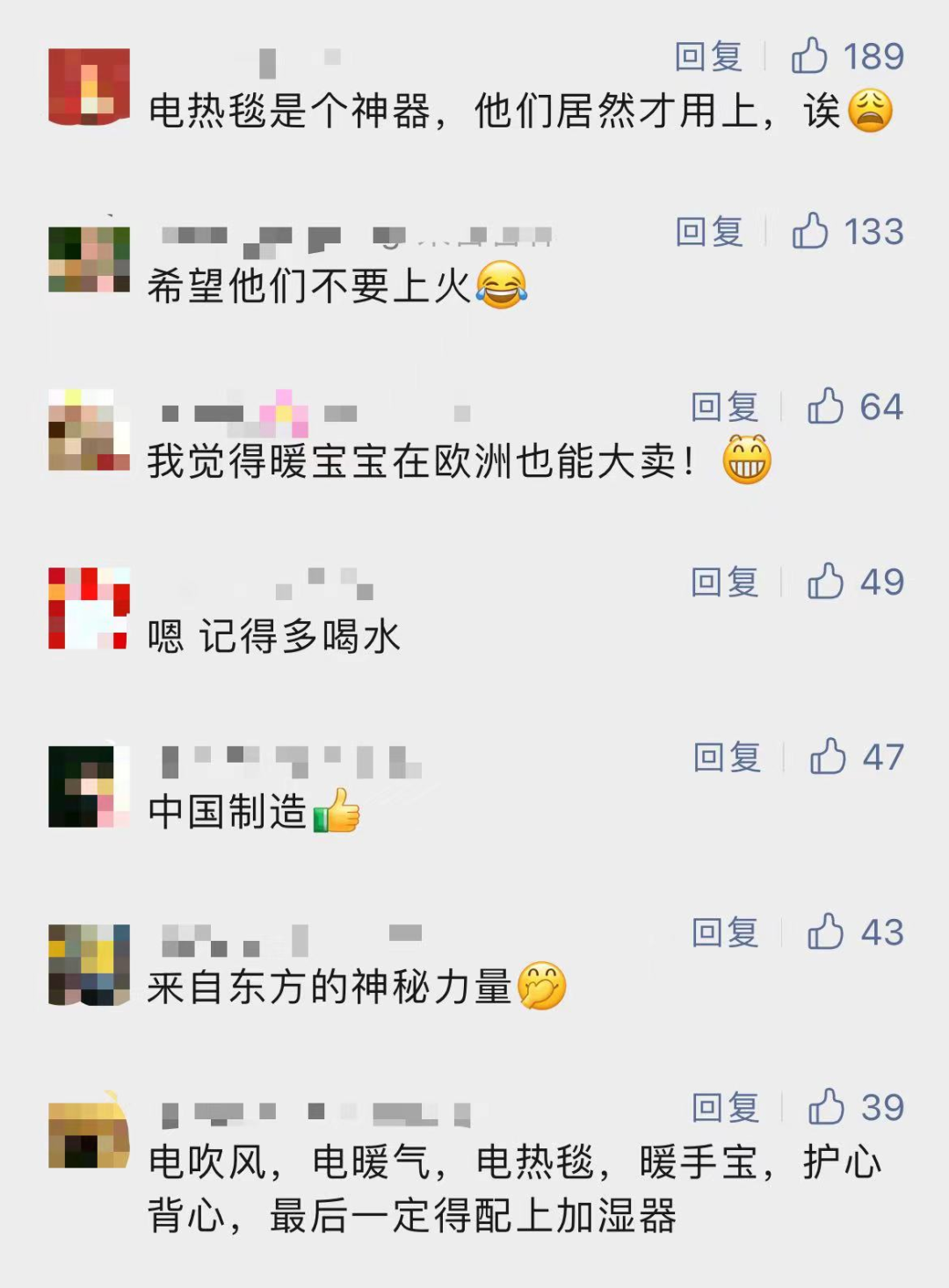The image size is (949, 1288).
Task: Open avatar of 中国制造 commenter
Action: point(89,786)
